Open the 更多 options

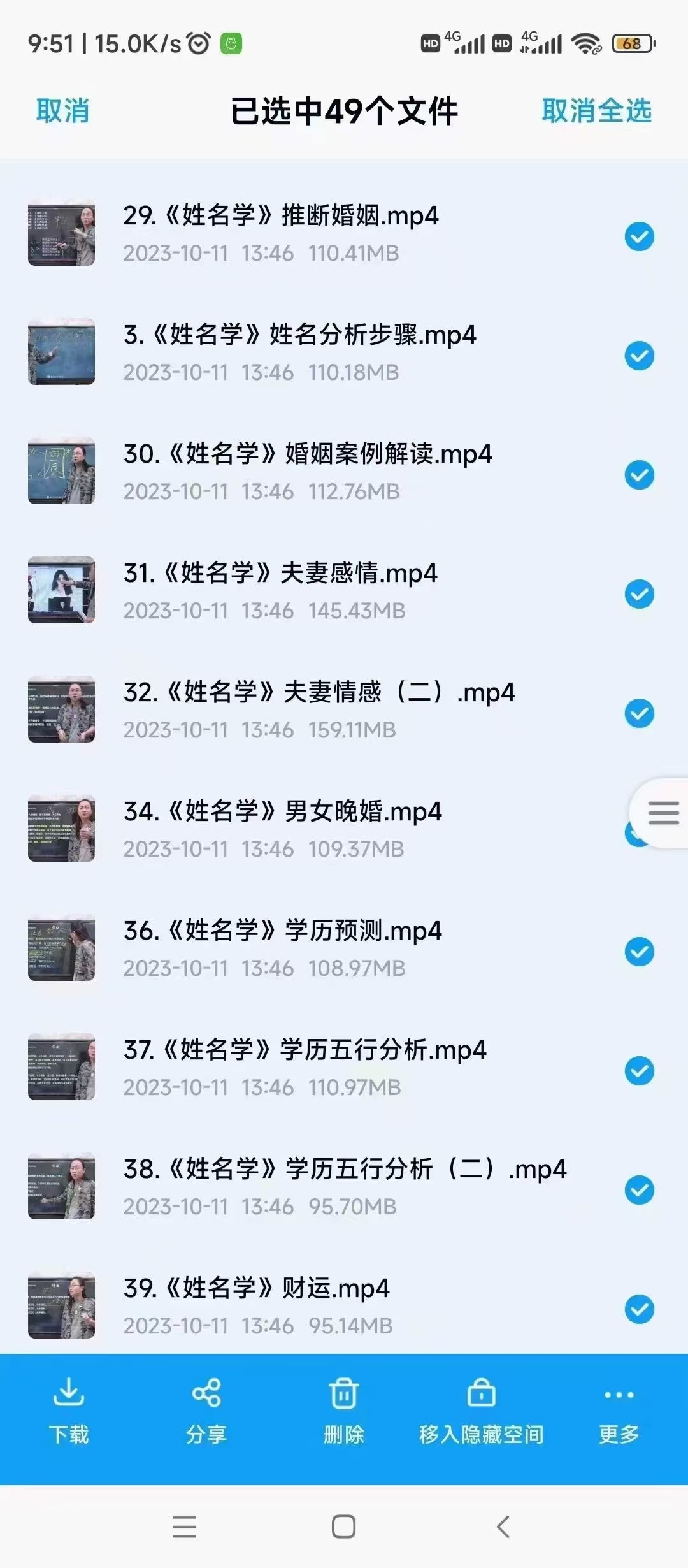(x=619, y=1412)
